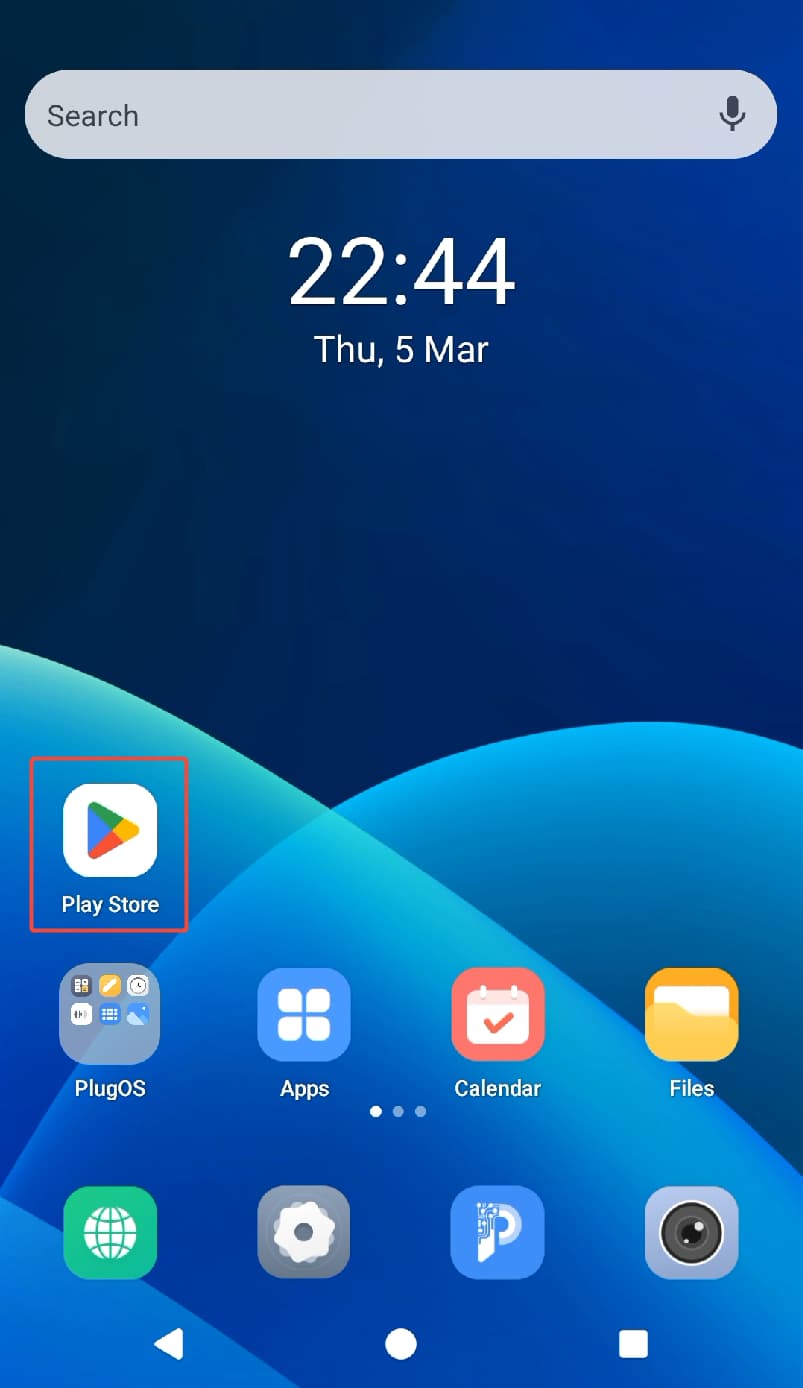This screenshot has width=803, height=1388.
Task: Open the Files app
Action: tap(691, 1014)
